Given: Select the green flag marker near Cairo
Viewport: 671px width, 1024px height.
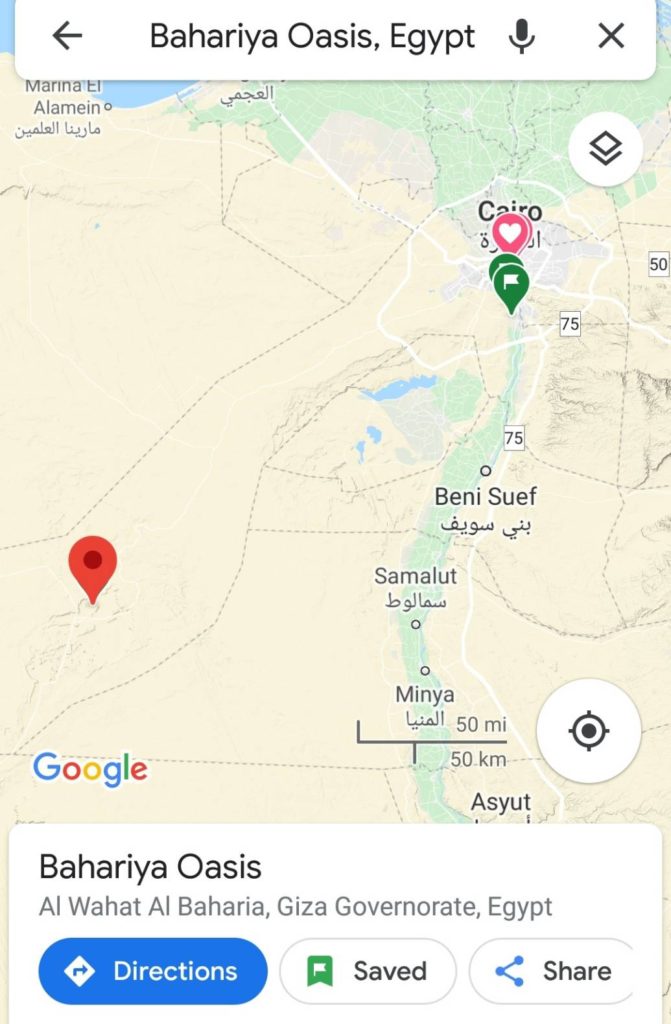Looking at the screenshot, I should [x=512, y=283].
